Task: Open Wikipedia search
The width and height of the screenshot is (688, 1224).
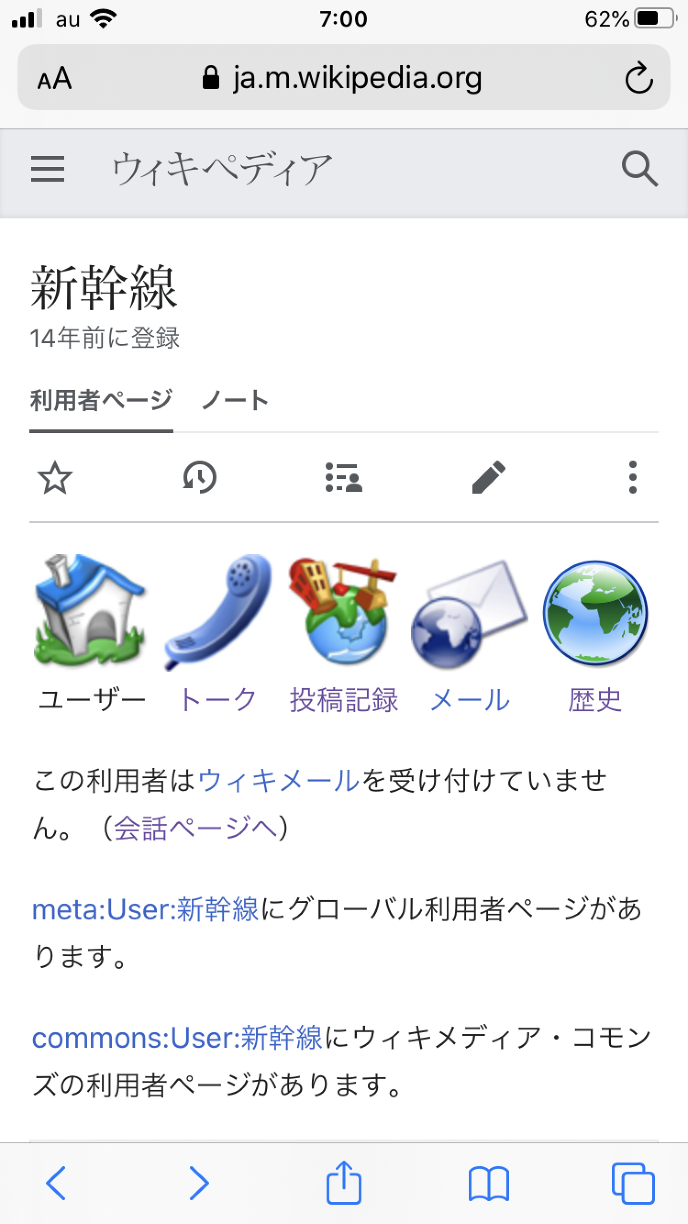Action: pyautogui.click(x=640, y=169)
